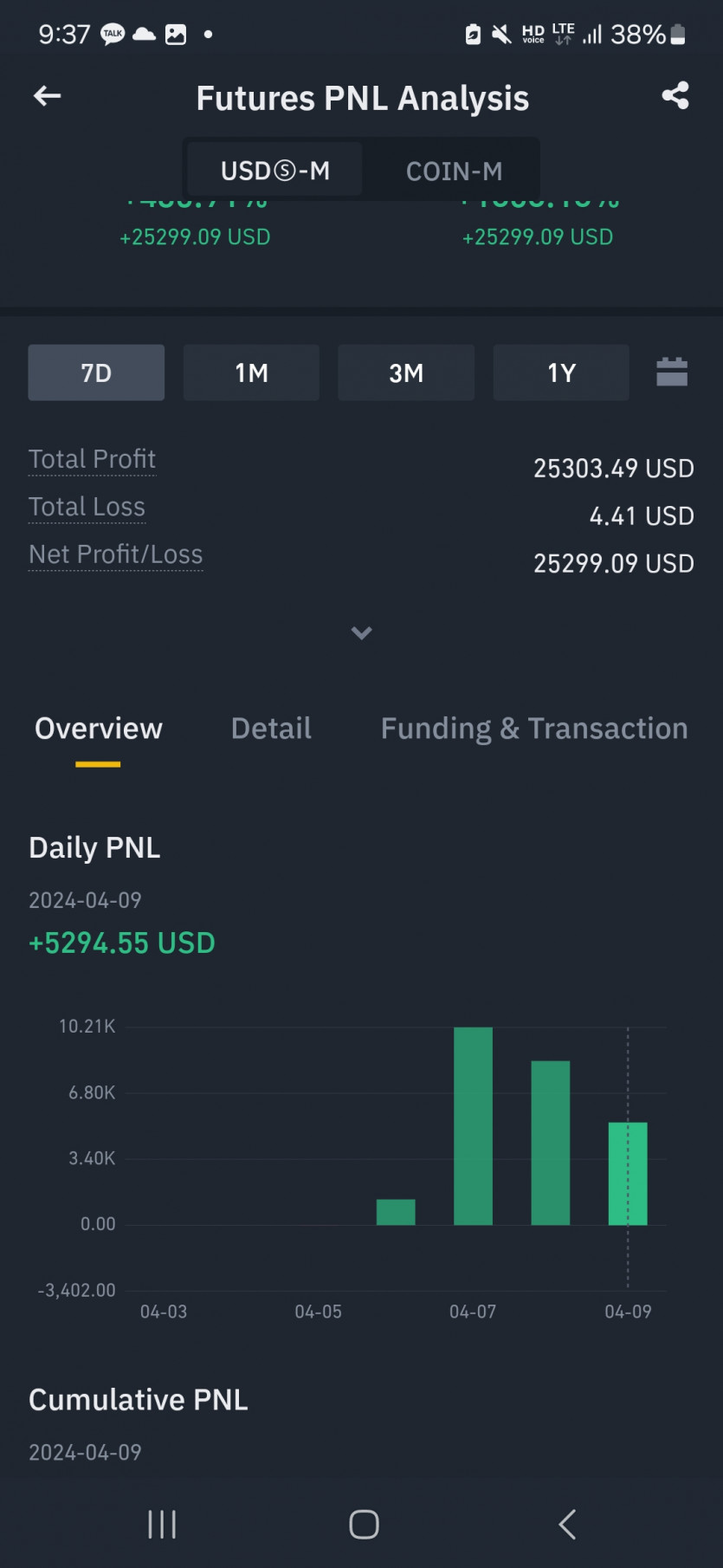Open the Detail tab
The width and height of the screenshot is (723, 1568).
(x=271, y=729)
